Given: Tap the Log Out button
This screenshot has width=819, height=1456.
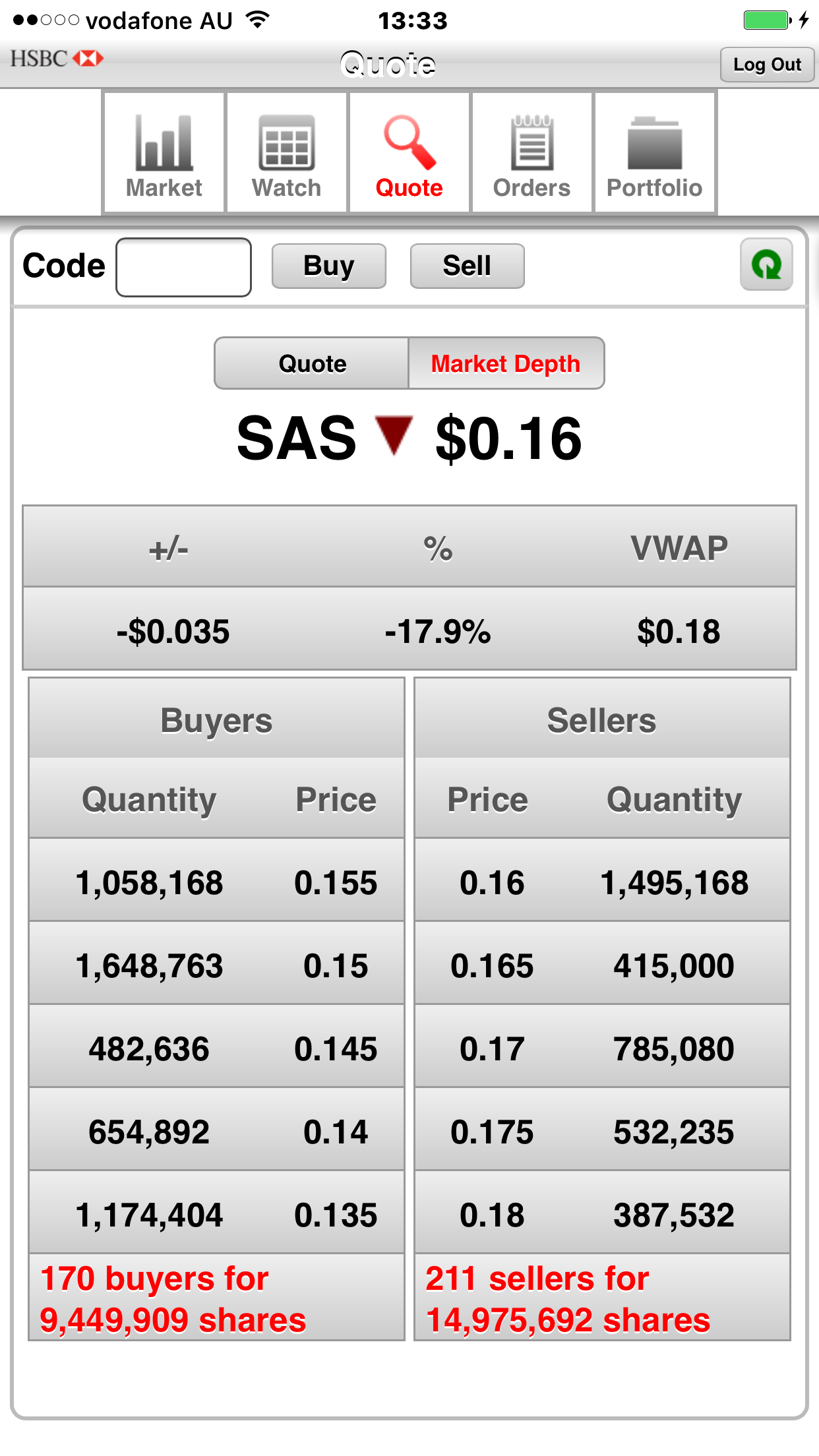Looking at the screenshot, I should 767,65.
